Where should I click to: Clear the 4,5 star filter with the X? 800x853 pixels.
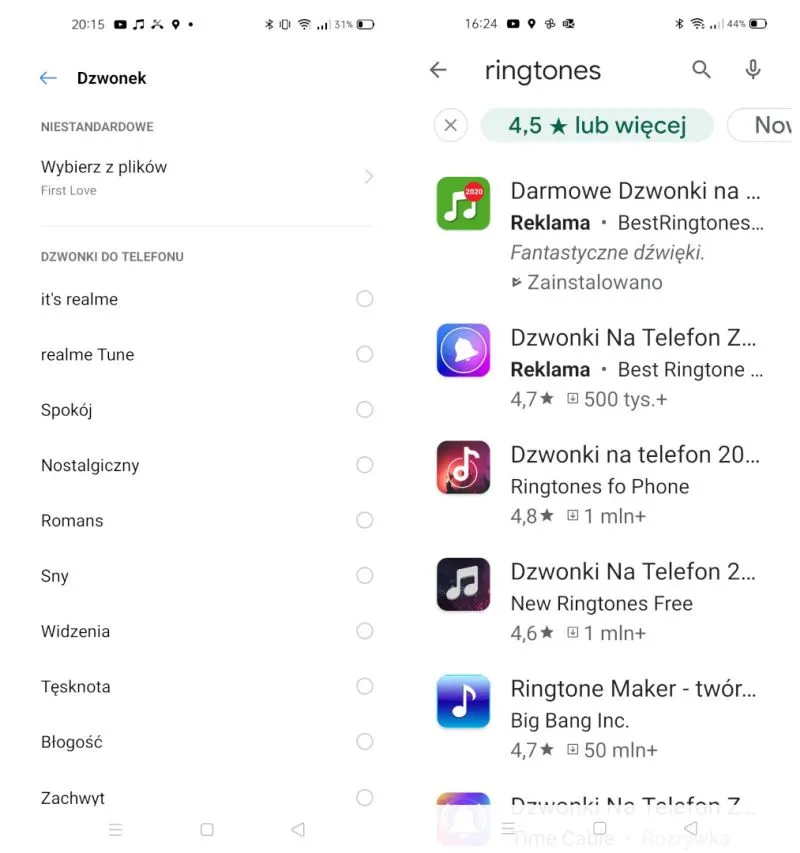tap(450, 125)
